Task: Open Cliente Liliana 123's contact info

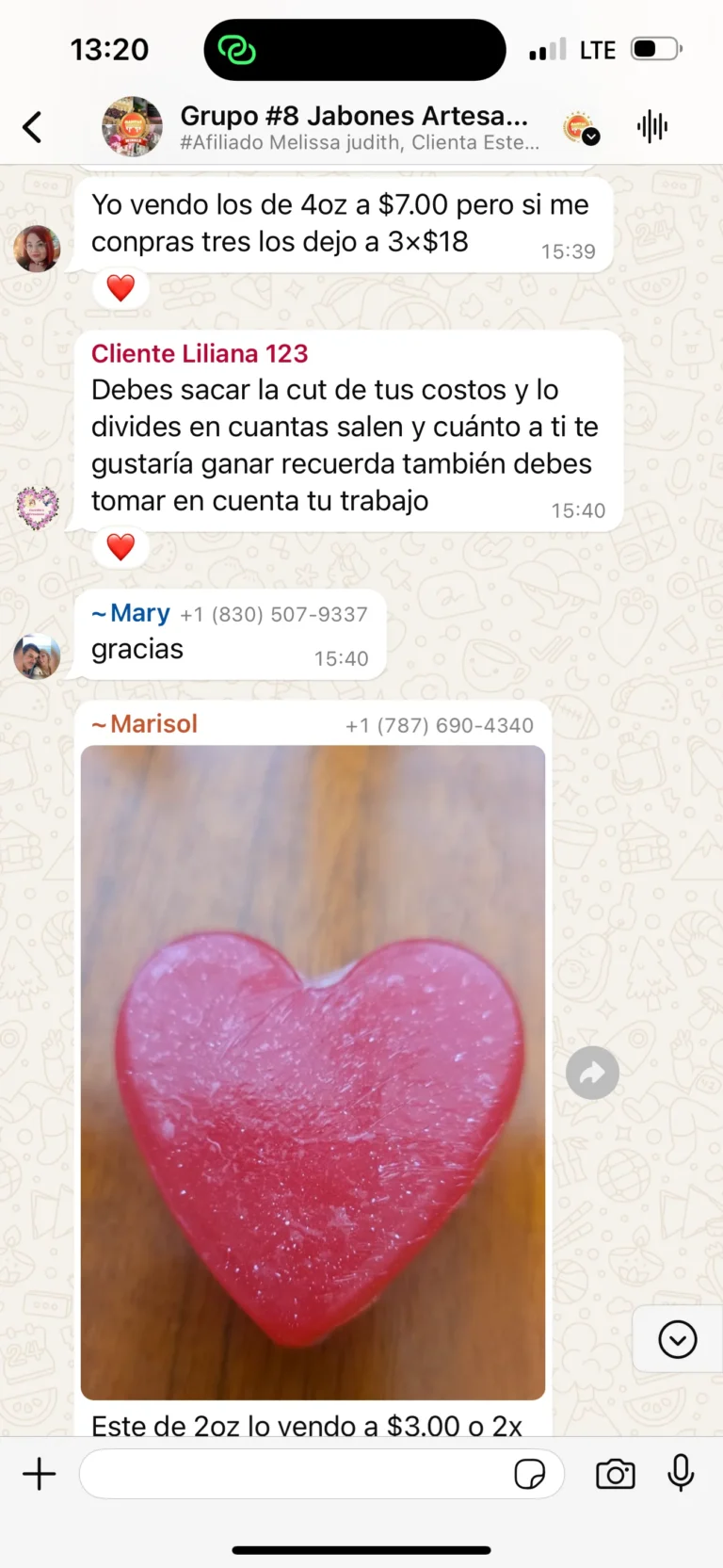Action: (x=200, y=354)
